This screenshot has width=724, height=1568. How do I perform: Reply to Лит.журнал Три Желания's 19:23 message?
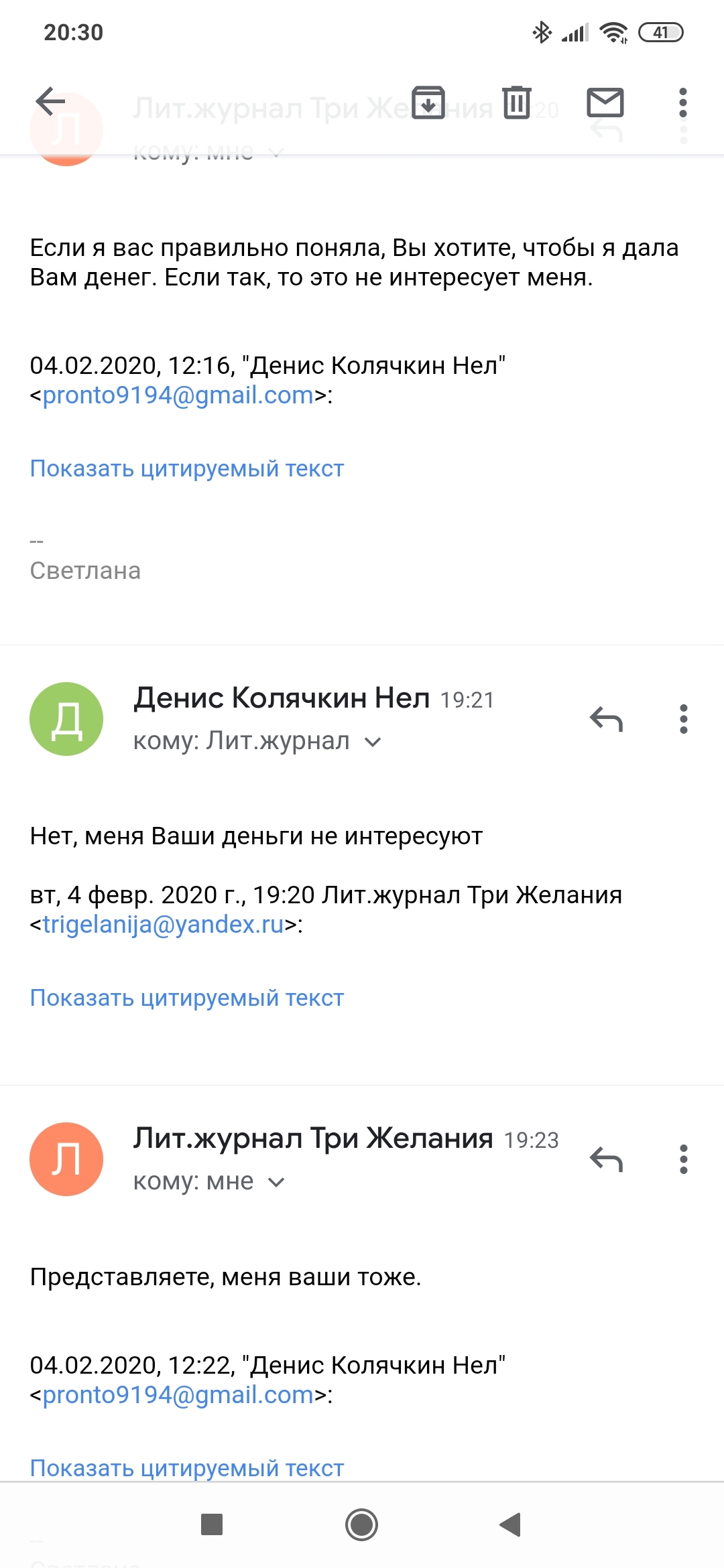coord(606,1159)
